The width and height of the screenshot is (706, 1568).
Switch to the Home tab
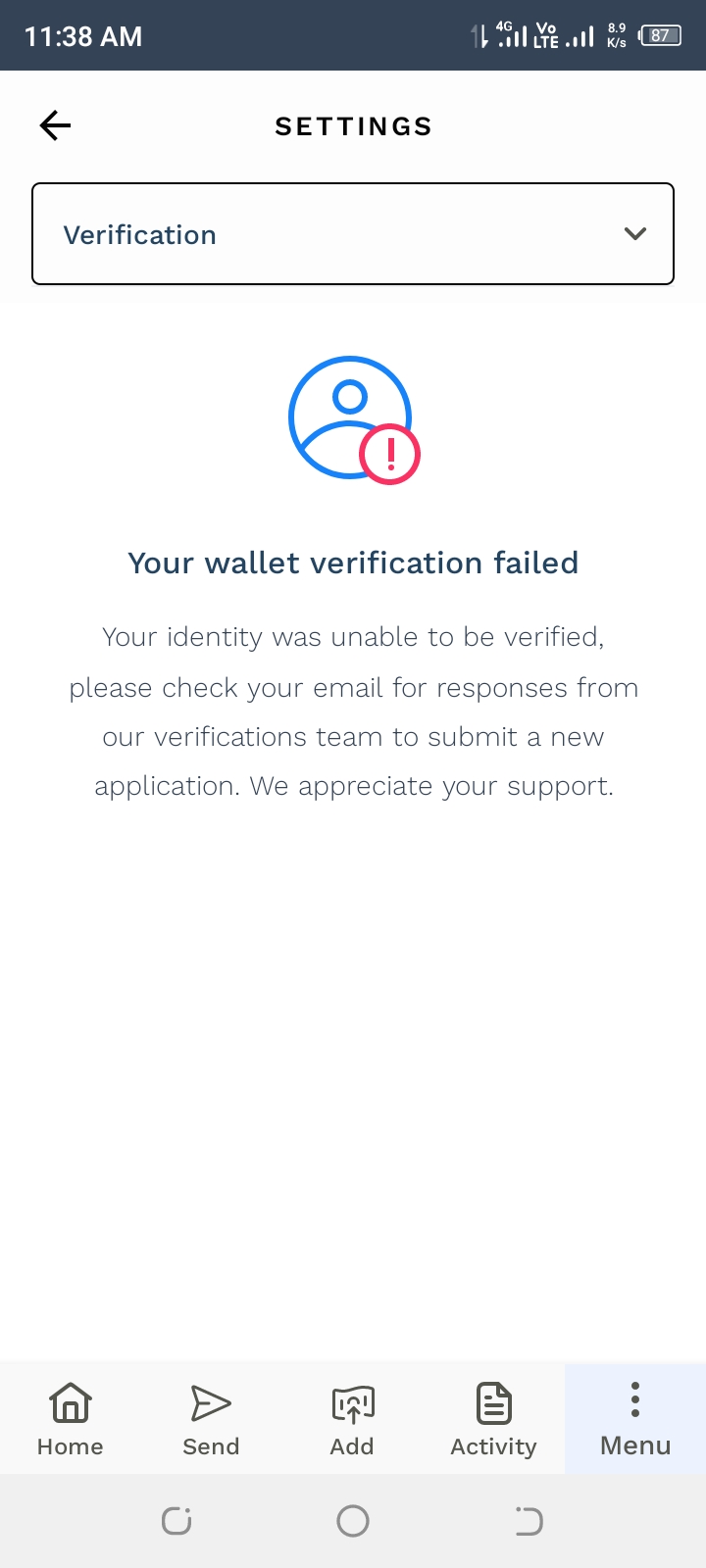coord(71,1418)
